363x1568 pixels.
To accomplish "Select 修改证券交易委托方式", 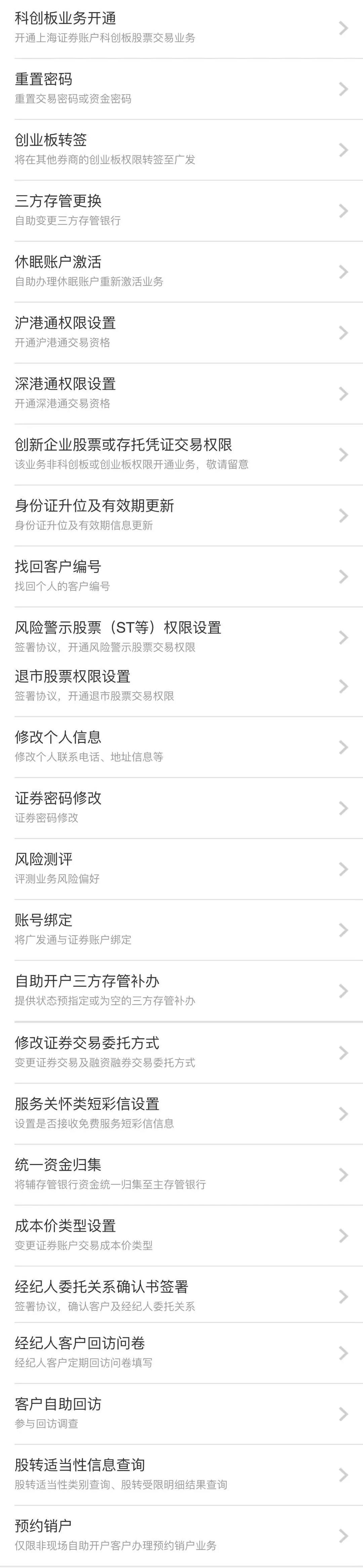I will (182, 1052).
